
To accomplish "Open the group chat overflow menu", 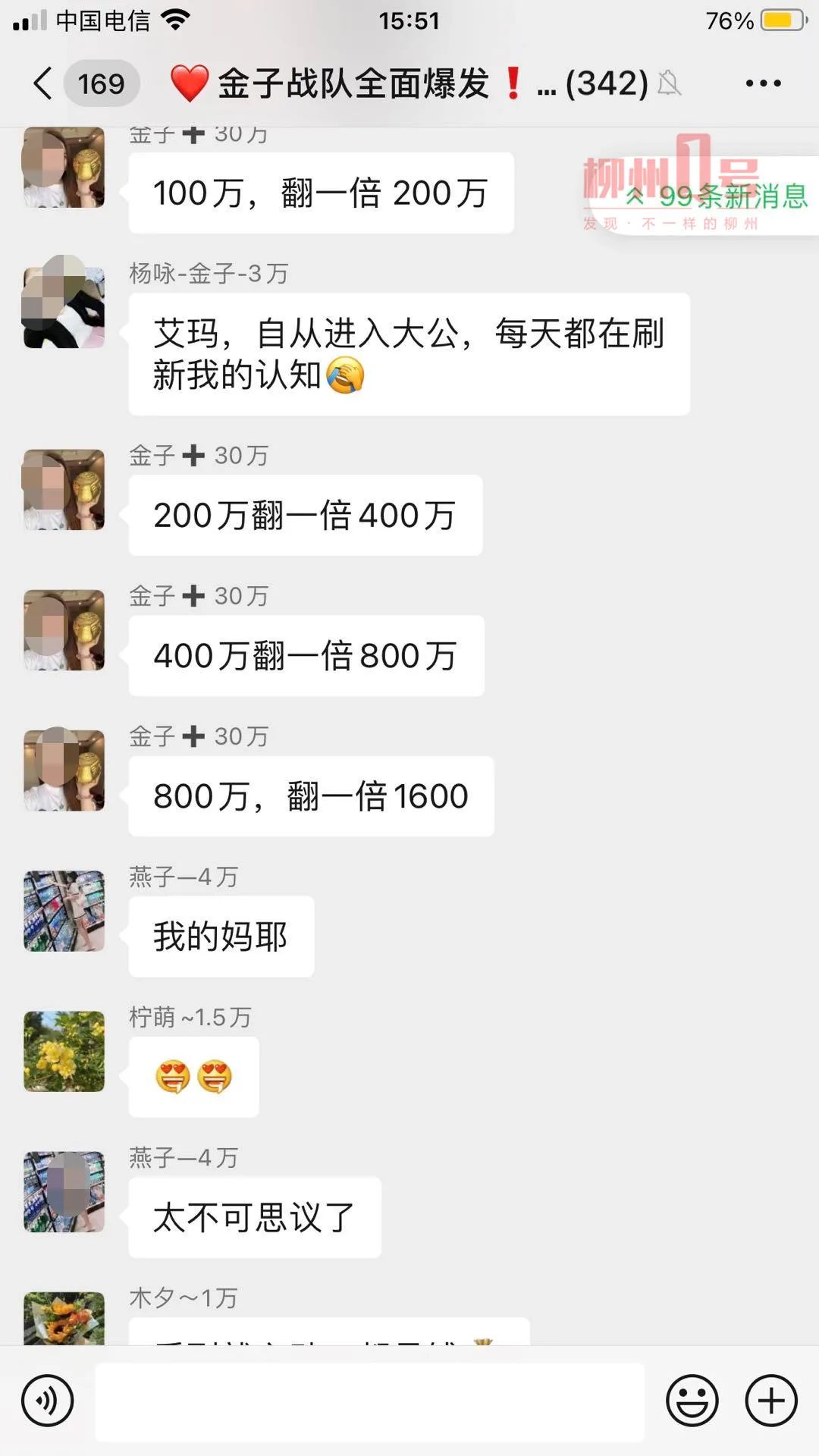I will tap(763, 83).
